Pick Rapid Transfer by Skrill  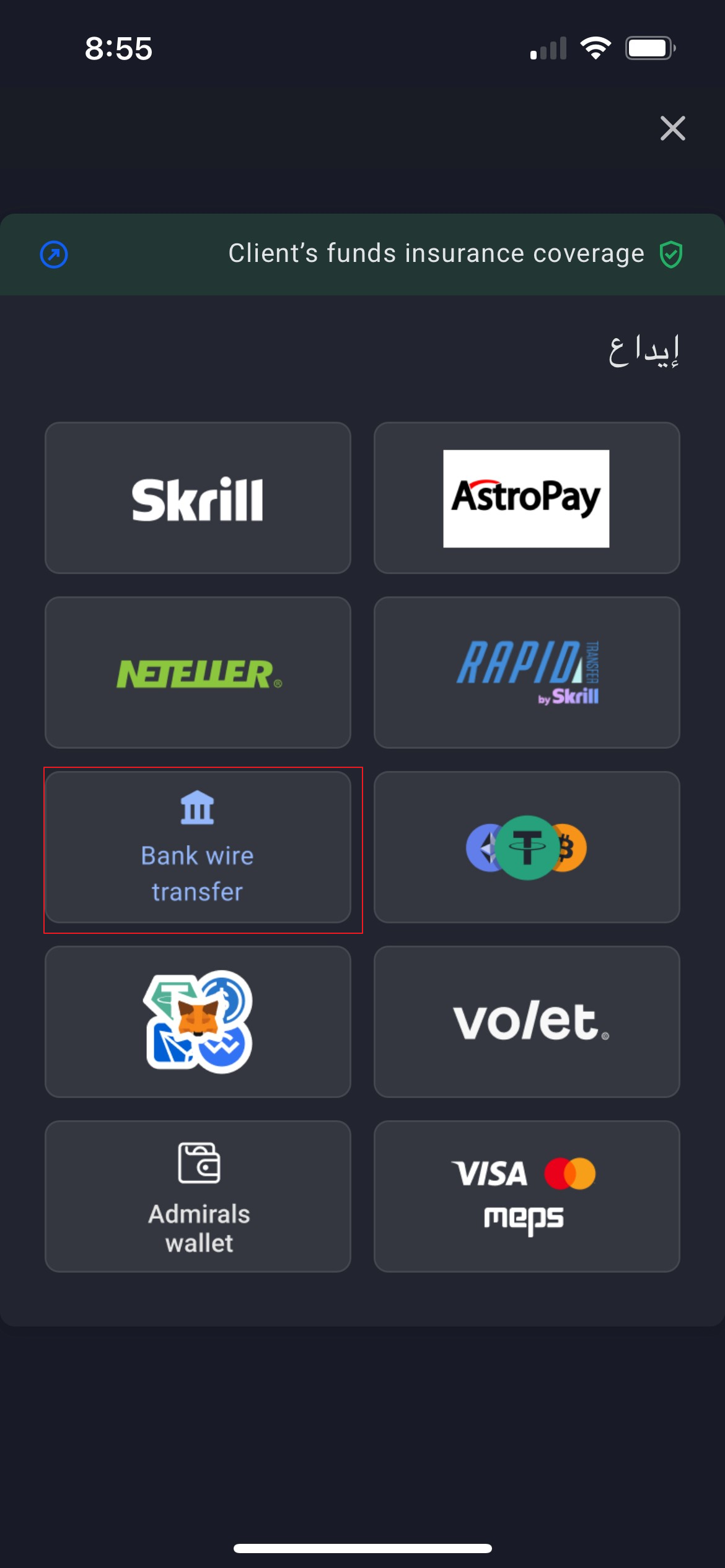tap(527, 673)
